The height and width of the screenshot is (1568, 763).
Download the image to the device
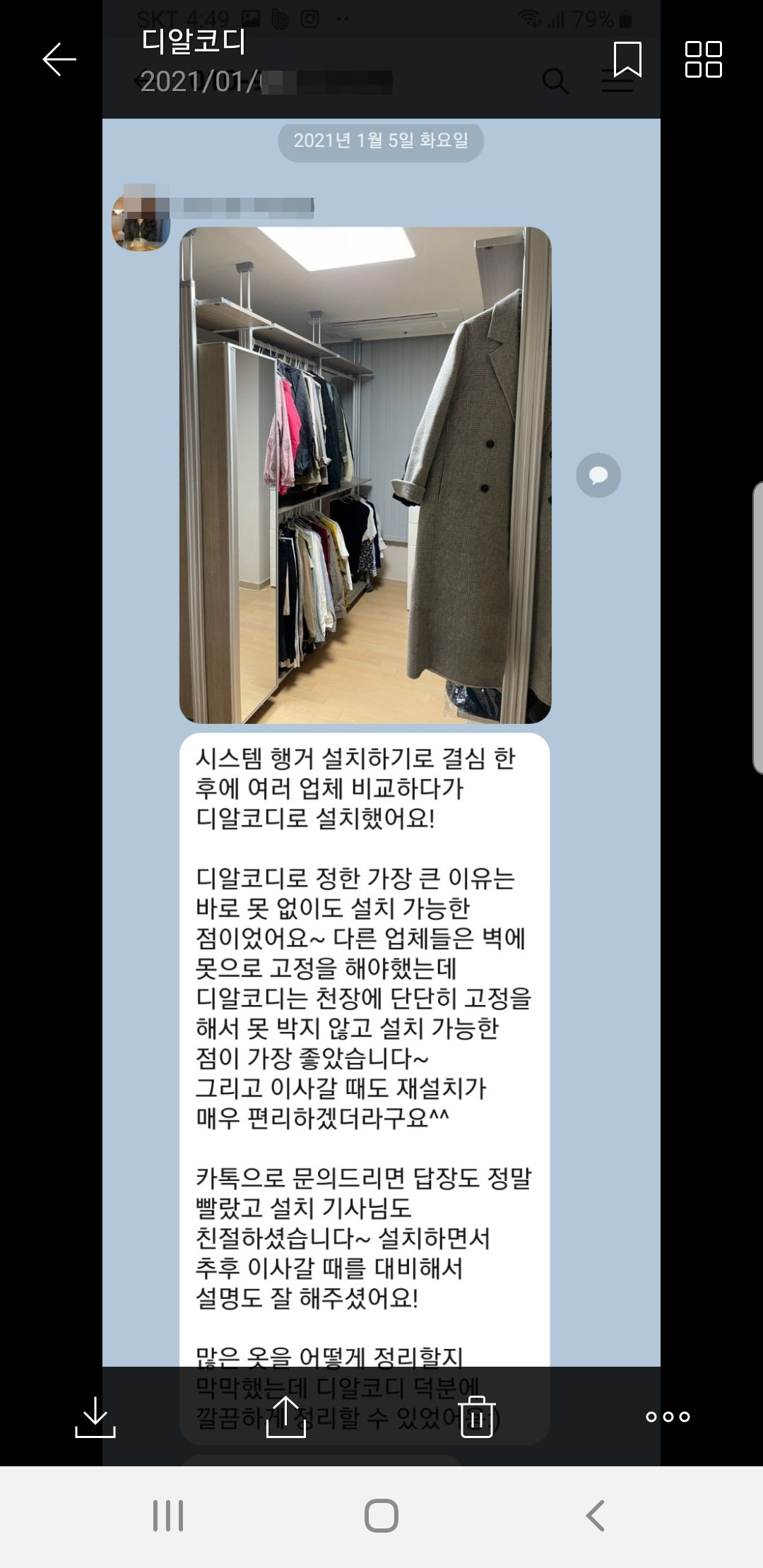[x=95, y=1416]
